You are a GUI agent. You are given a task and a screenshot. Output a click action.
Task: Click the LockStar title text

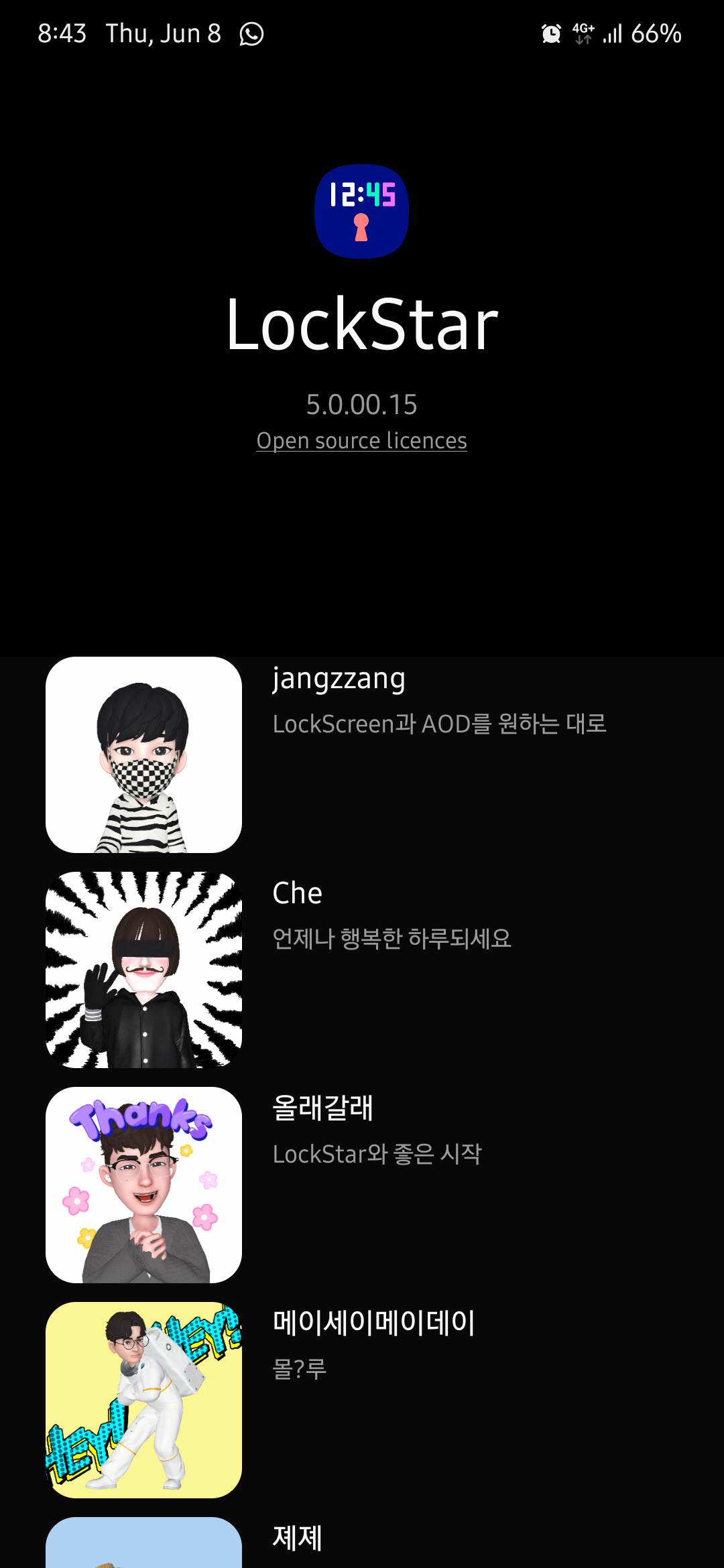(x=362, y=324)
